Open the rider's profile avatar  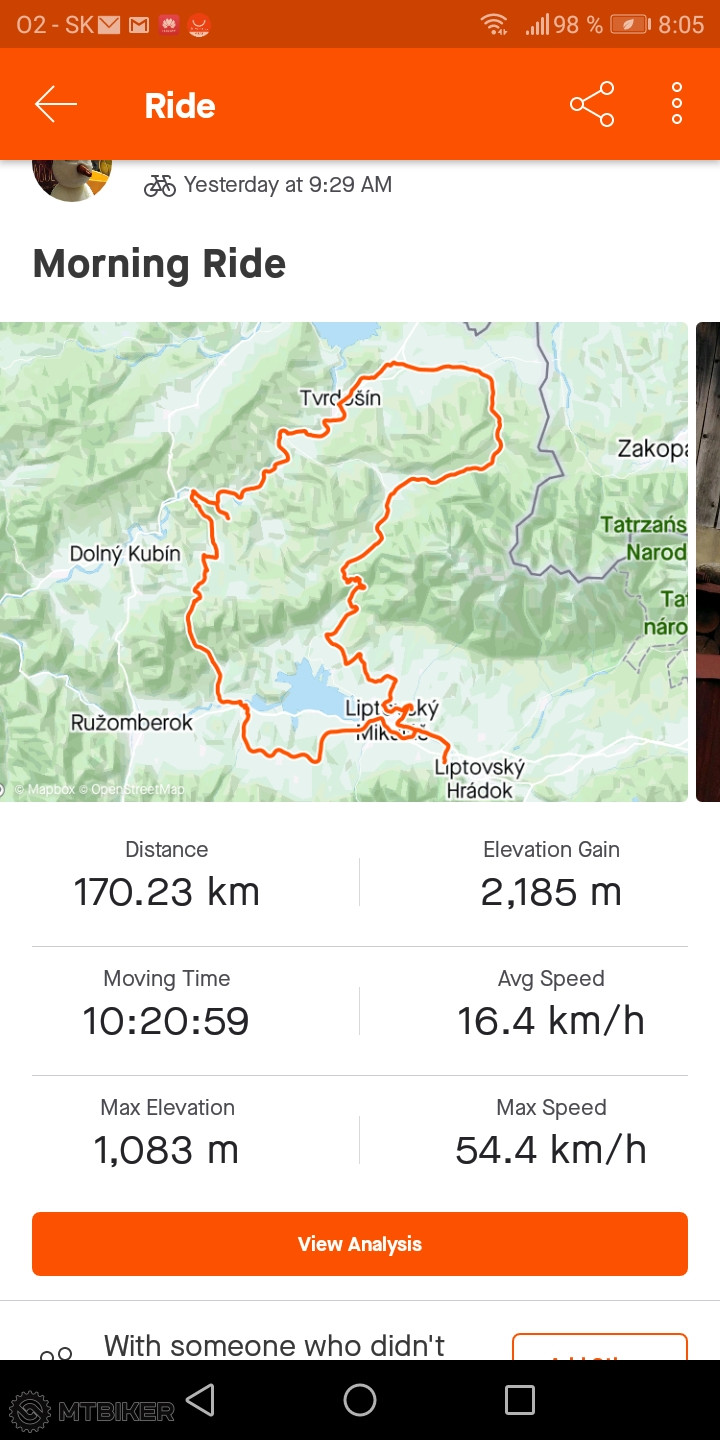coord(72,180)
